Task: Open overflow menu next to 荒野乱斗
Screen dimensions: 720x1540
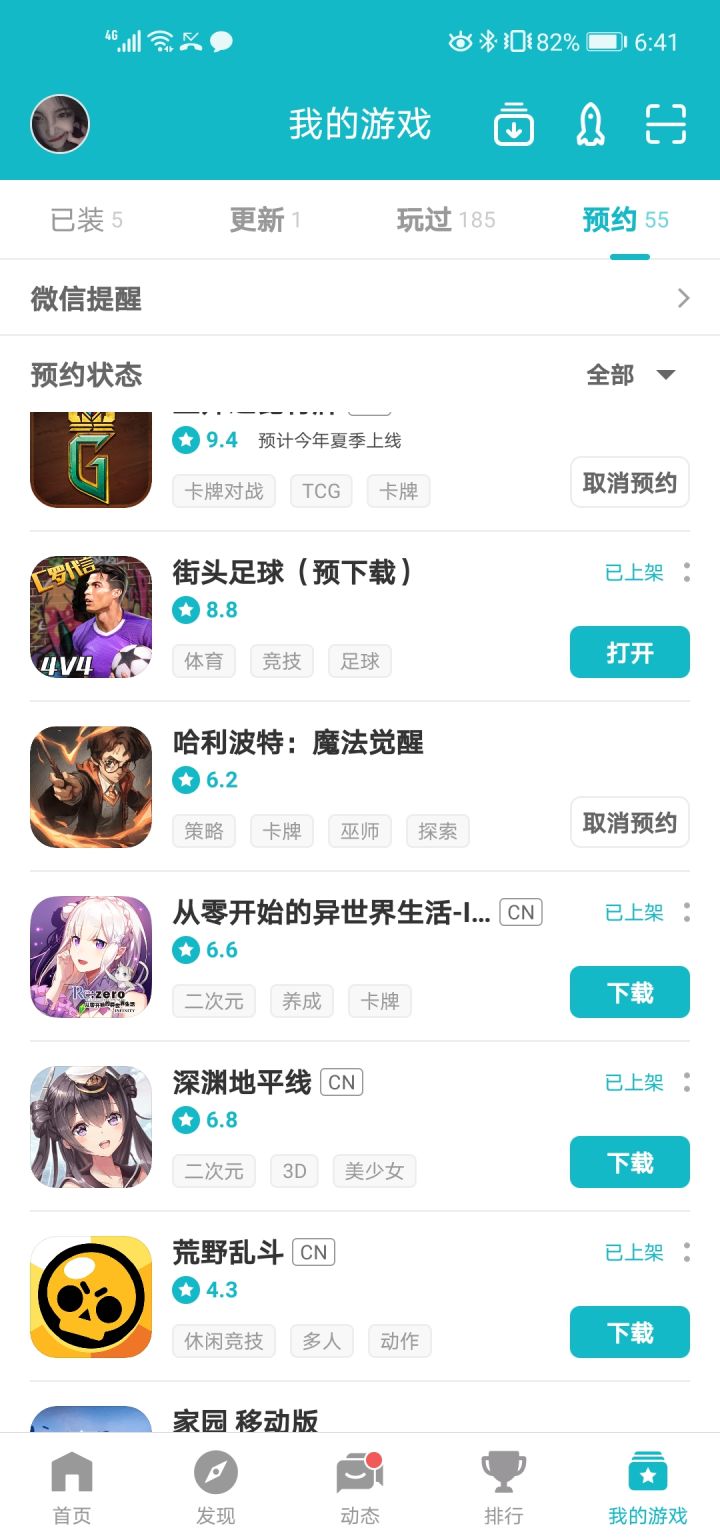Action: 686,1252
